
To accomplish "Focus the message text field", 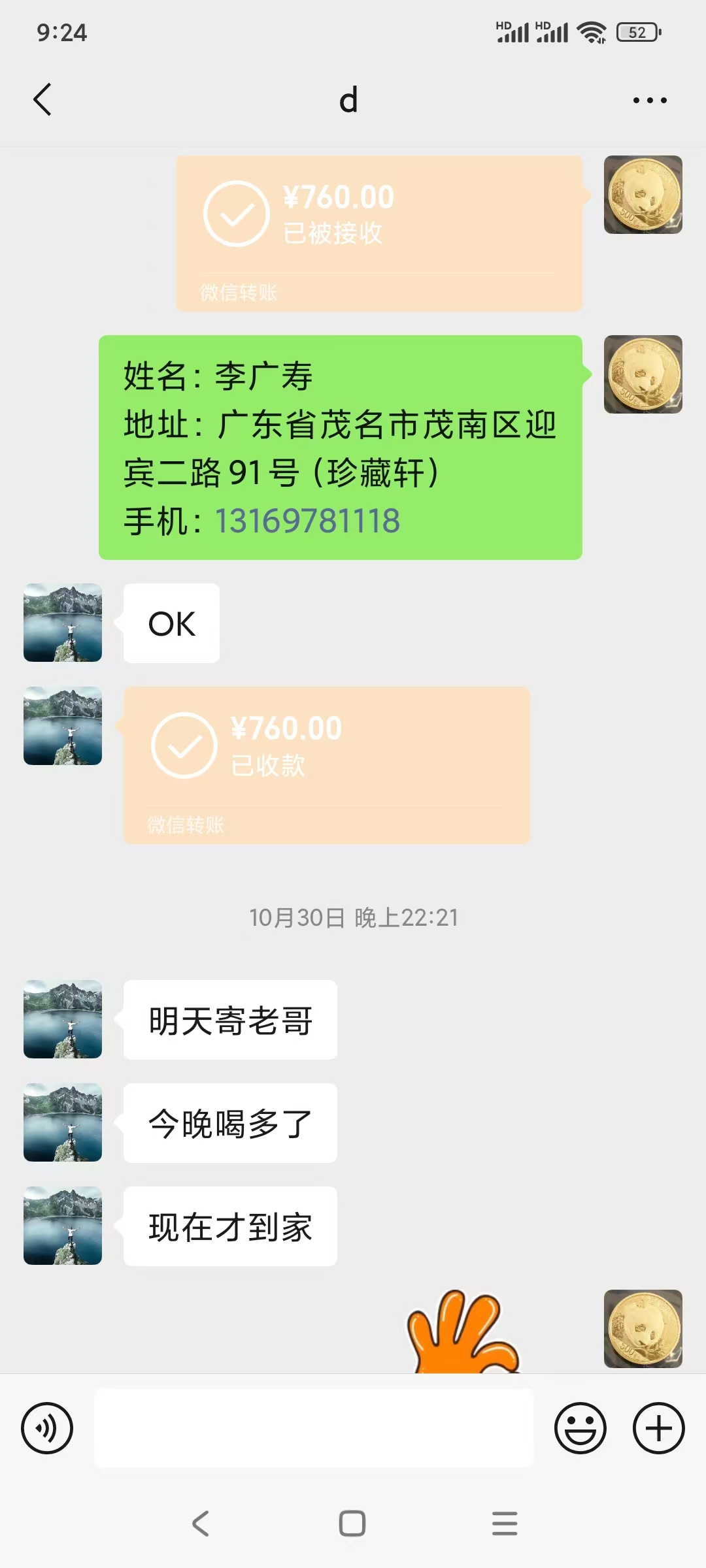I will [314, 1428].
